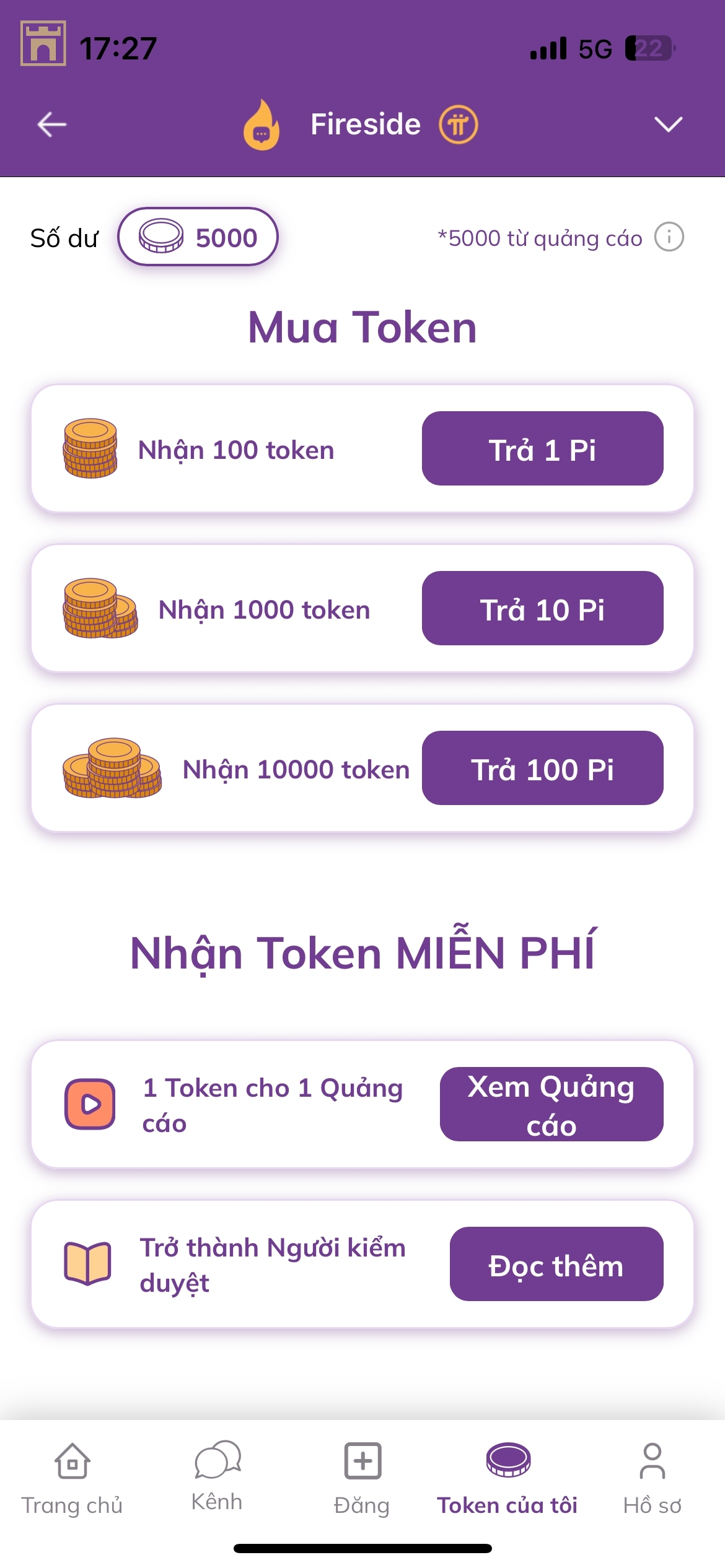Create a post via Đăng tab
725x1568 pixels.
pyautogui.click(x=362, y=1478)
